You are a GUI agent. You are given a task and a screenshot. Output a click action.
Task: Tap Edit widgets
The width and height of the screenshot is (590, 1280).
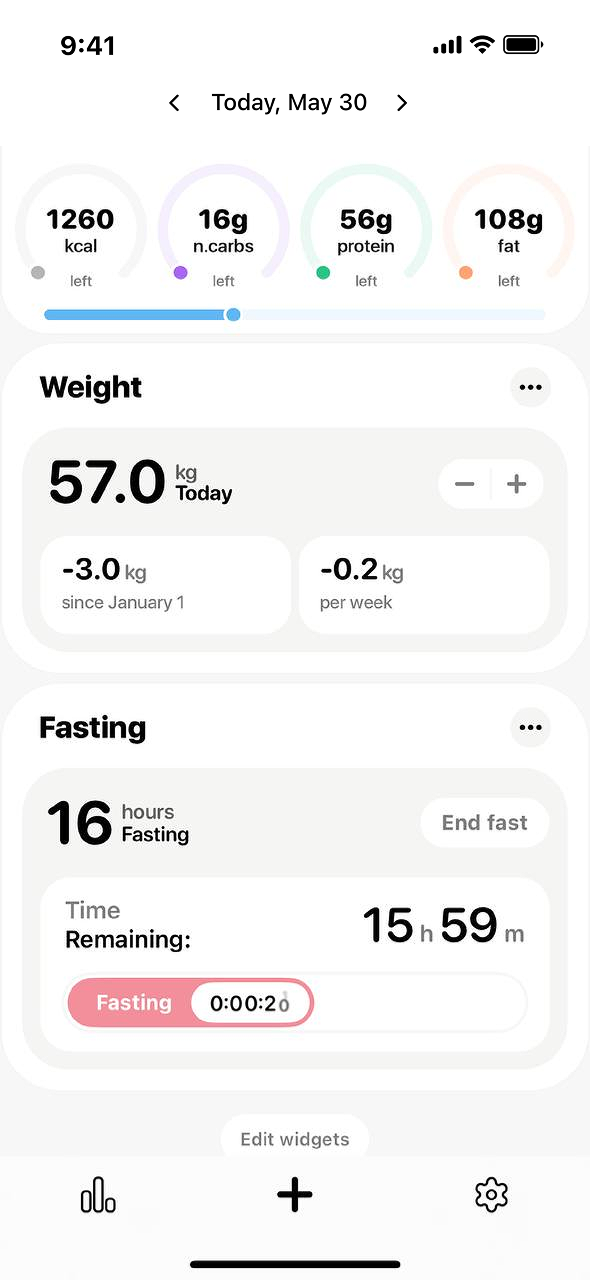tap(295, 1139)
